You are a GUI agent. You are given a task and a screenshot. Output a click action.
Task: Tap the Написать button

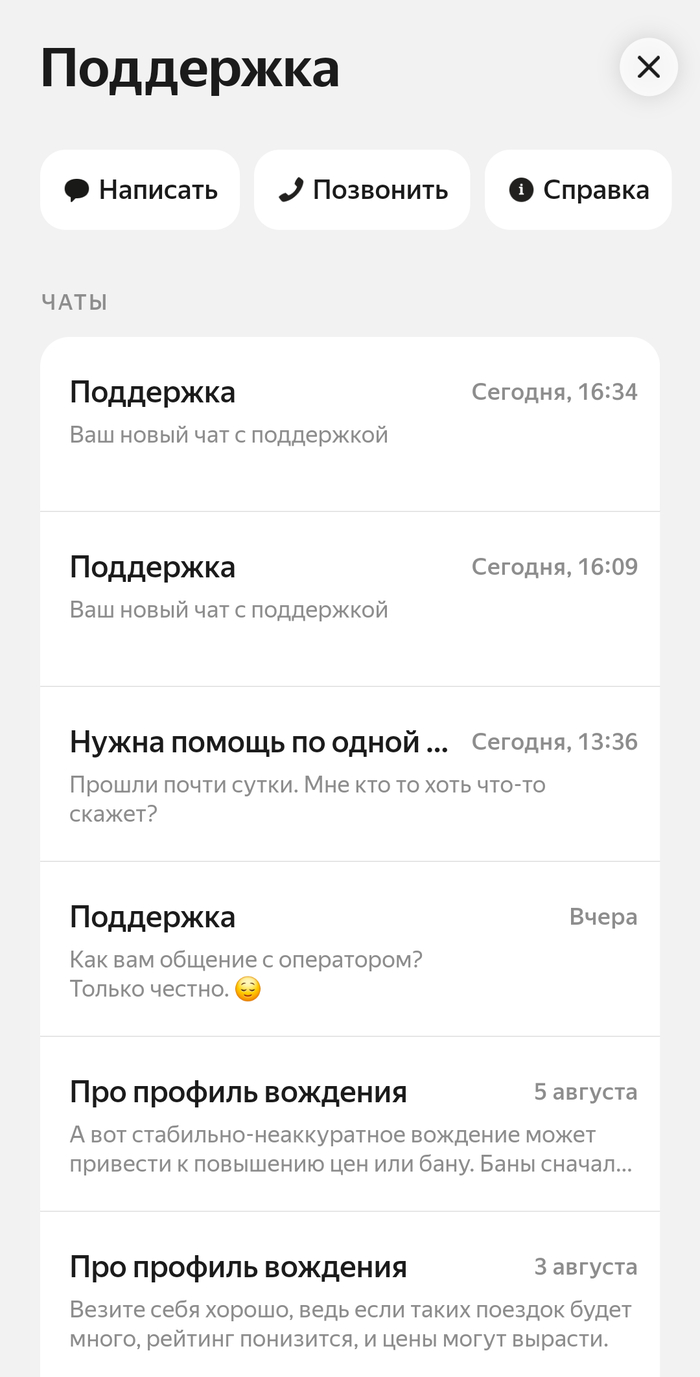coord(140,190)
